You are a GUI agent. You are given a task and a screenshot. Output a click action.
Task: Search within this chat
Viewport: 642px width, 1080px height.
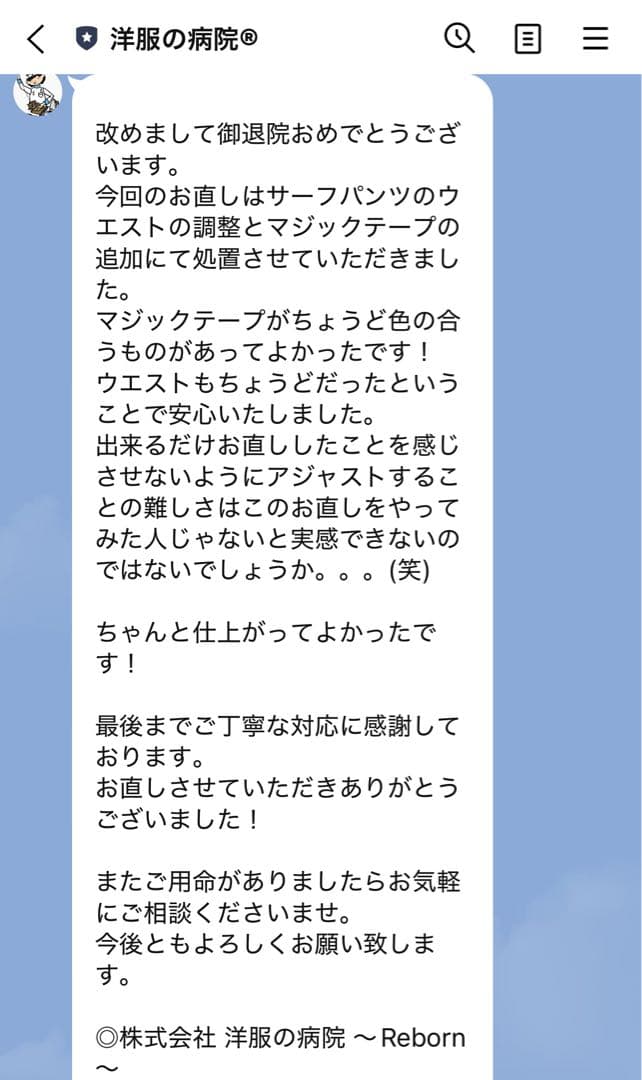pos(459,38)
